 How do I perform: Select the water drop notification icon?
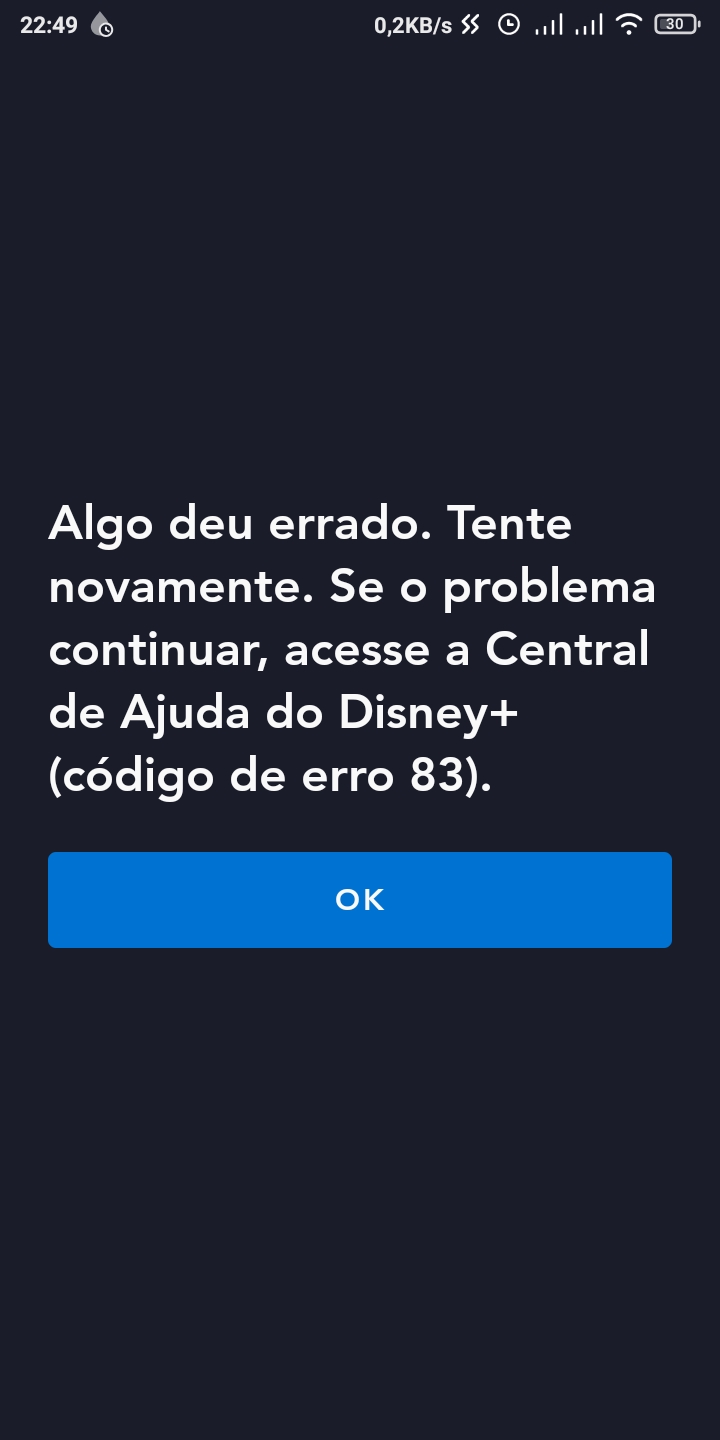[101, 24]
